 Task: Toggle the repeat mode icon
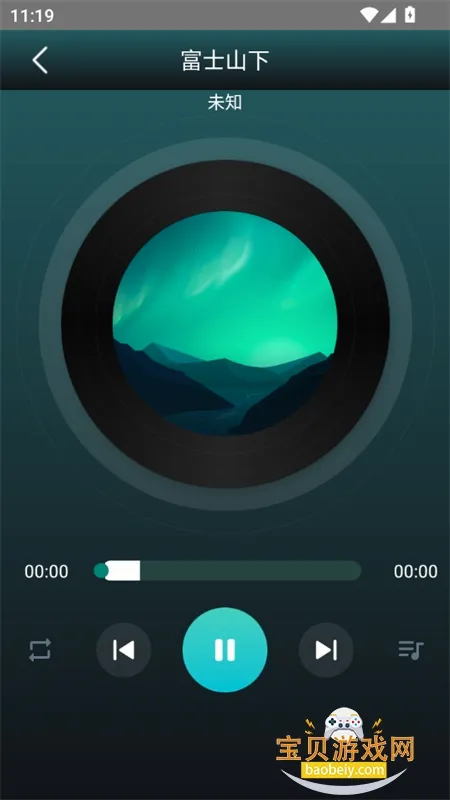pos(40,650)
